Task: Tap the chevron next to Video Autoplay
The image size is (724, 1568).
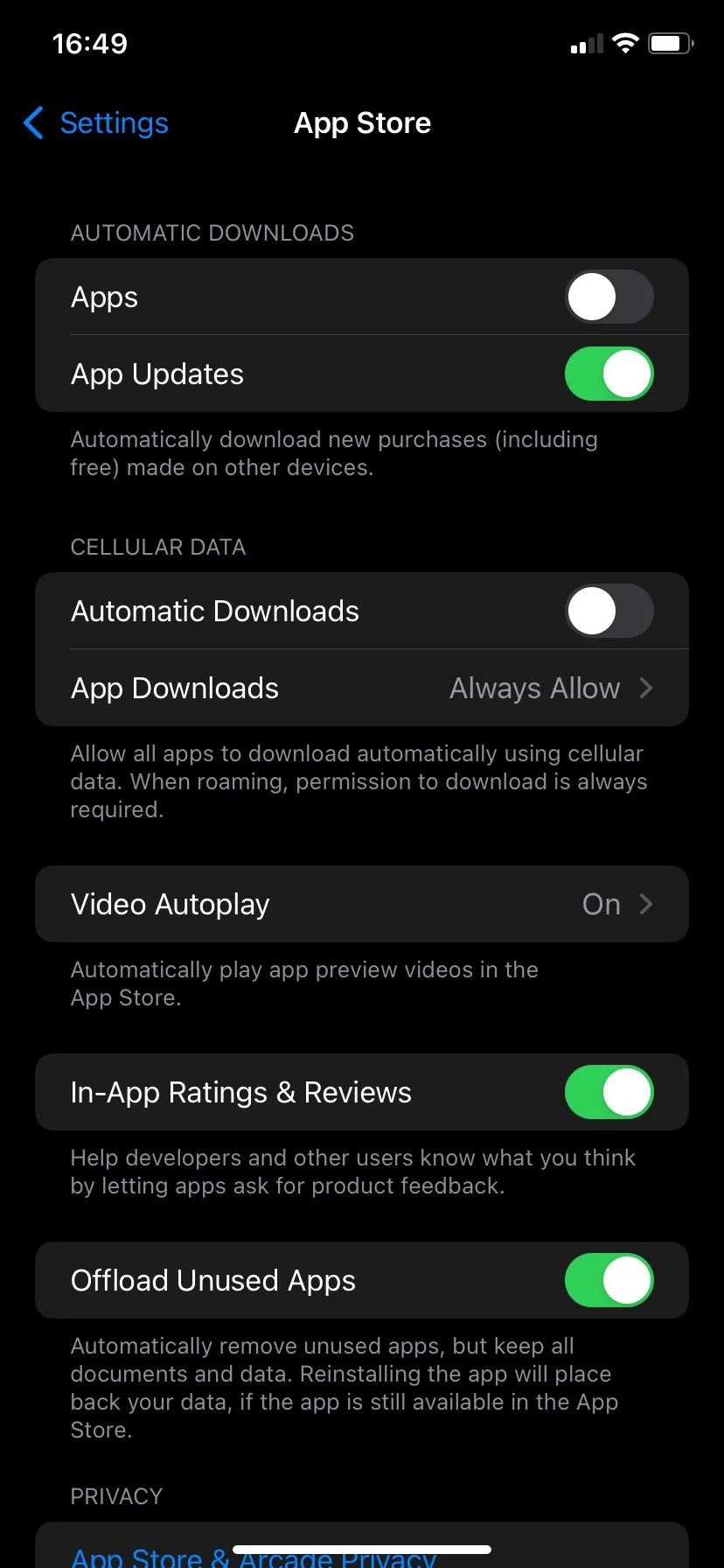Action: [645, 904]
